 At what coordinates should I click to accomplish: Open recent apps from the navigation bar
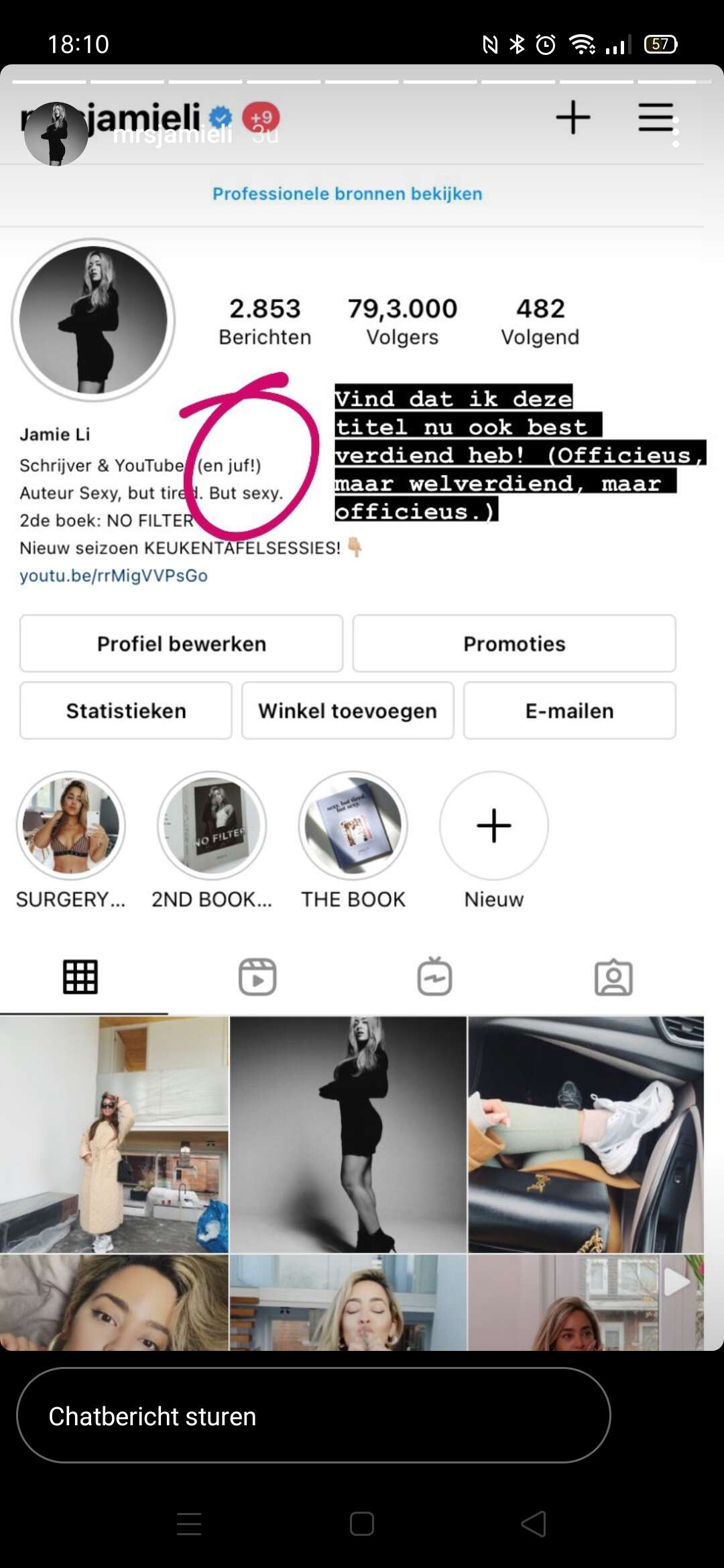(189, 1524)
